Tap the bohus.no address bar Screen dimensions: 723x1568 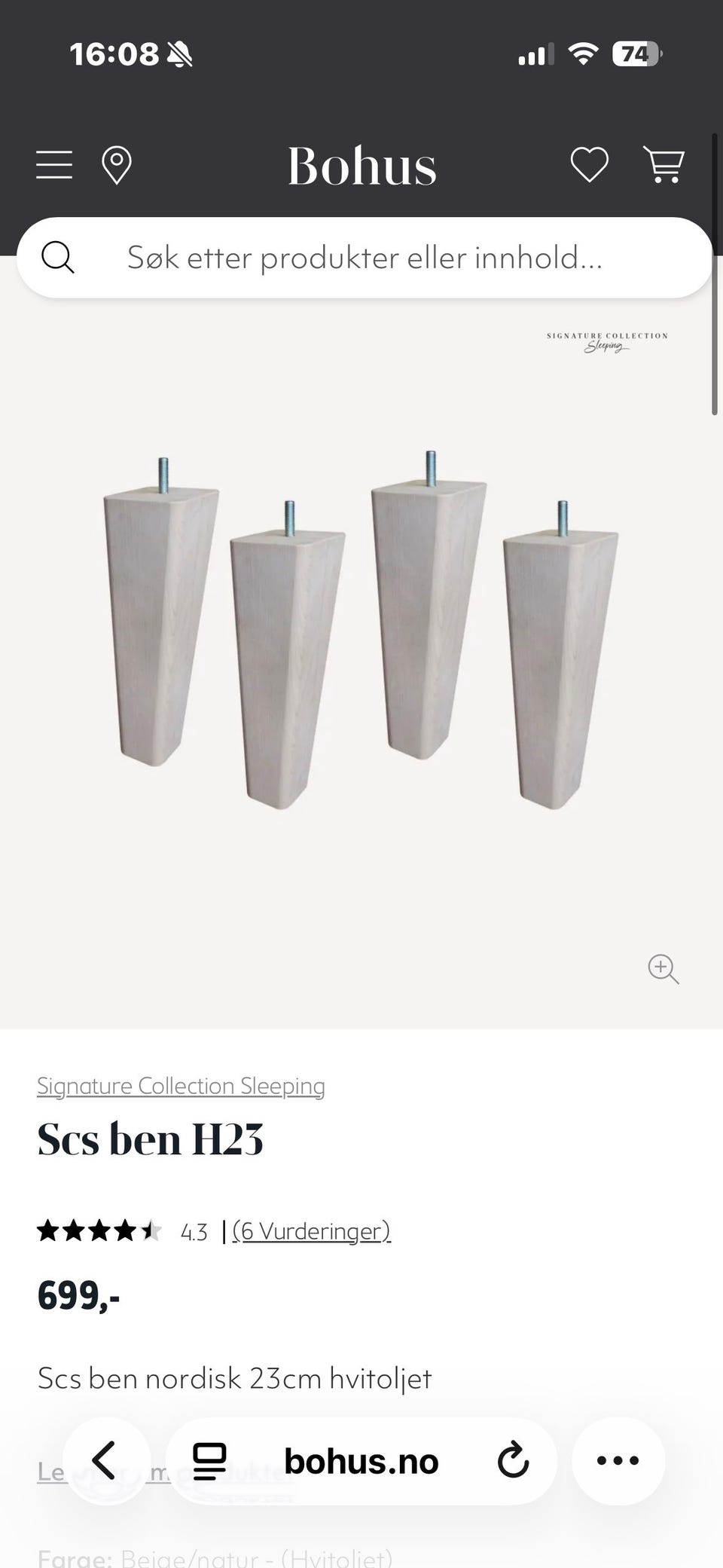[361, 1462]
